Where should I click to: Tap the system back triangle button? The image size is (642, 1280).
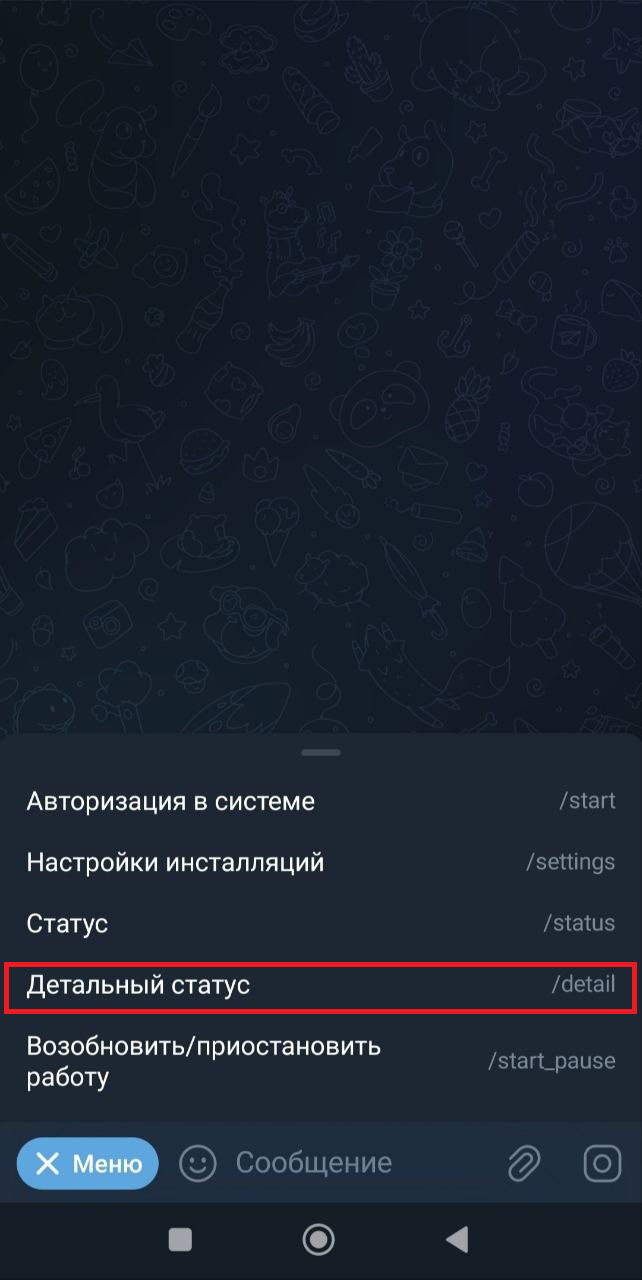(x=457, y=1240)
